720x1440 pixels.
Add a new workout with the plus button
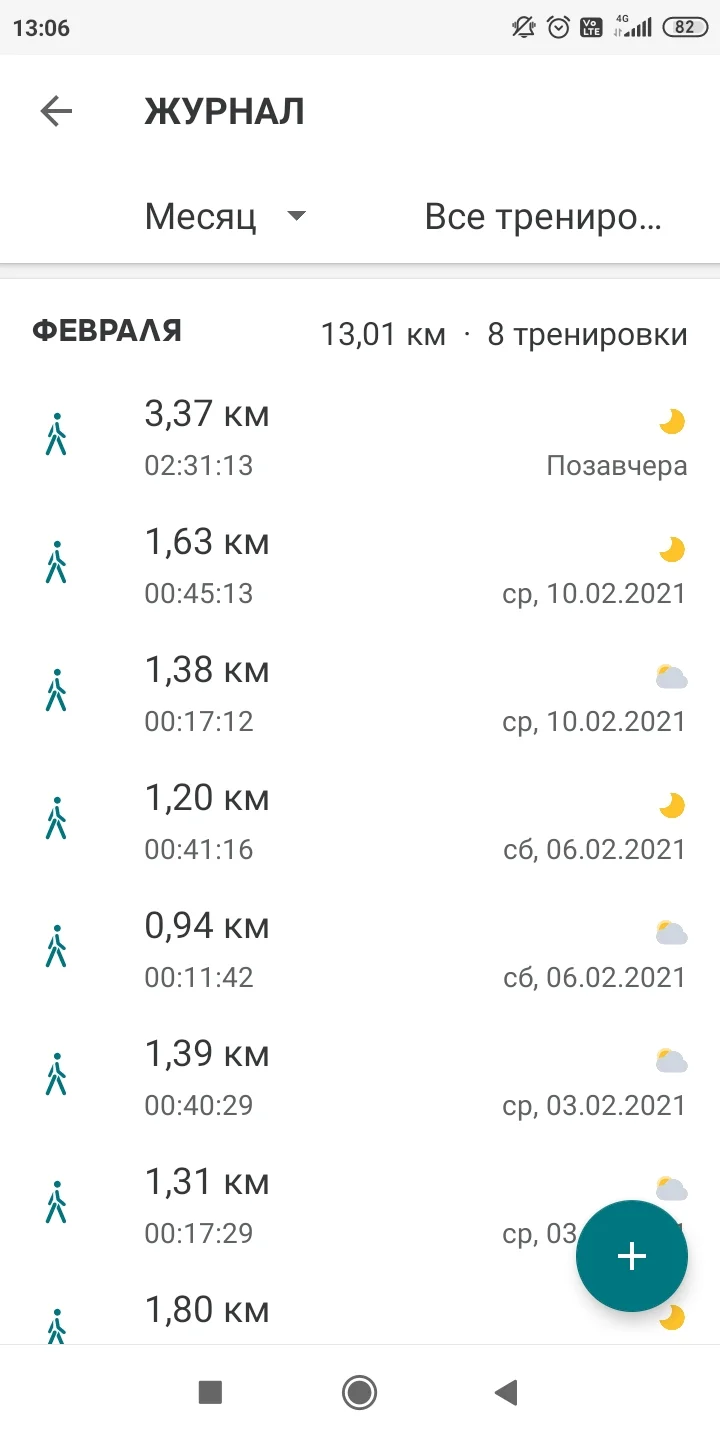pyautogui.click(x=631, y=1256)
